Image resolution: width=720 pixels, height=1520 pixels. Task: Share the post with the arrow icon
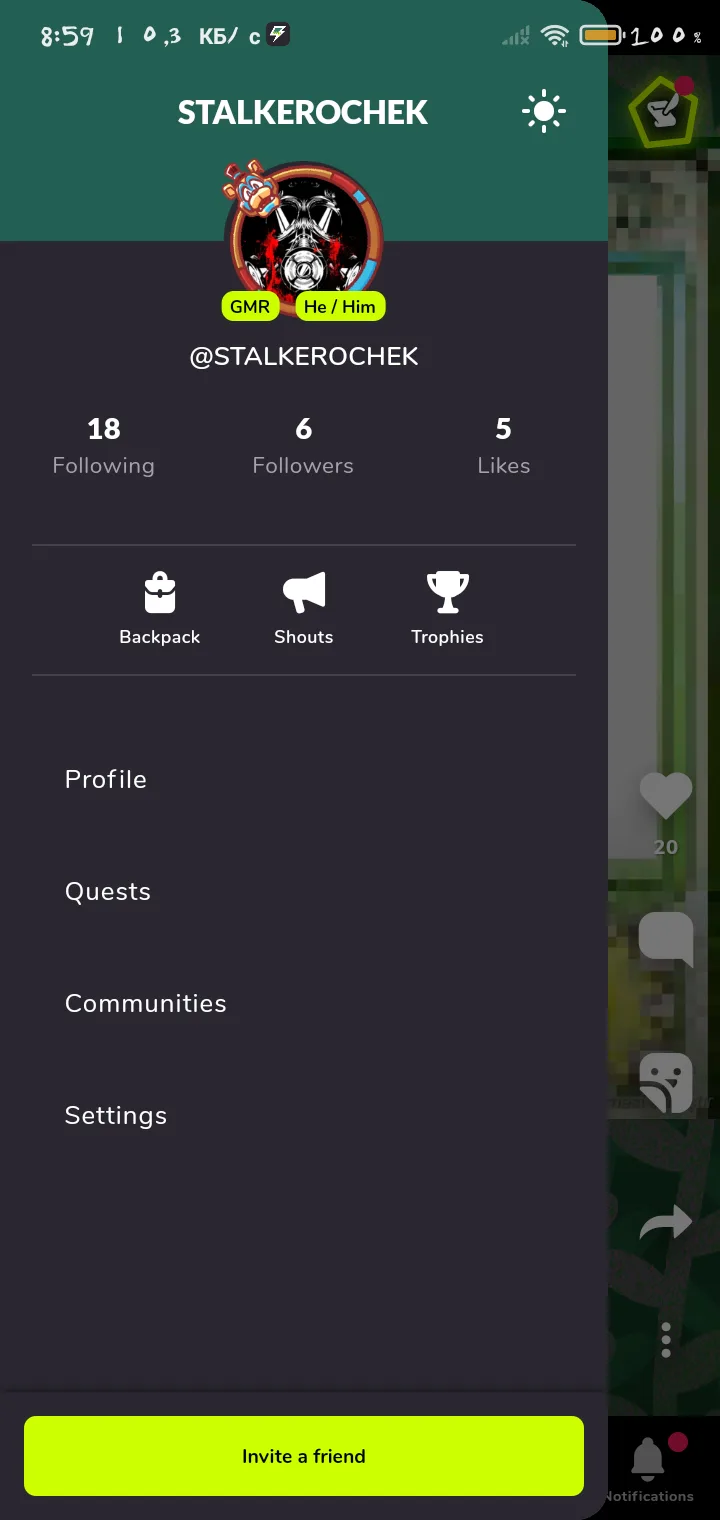[666, 1223]
